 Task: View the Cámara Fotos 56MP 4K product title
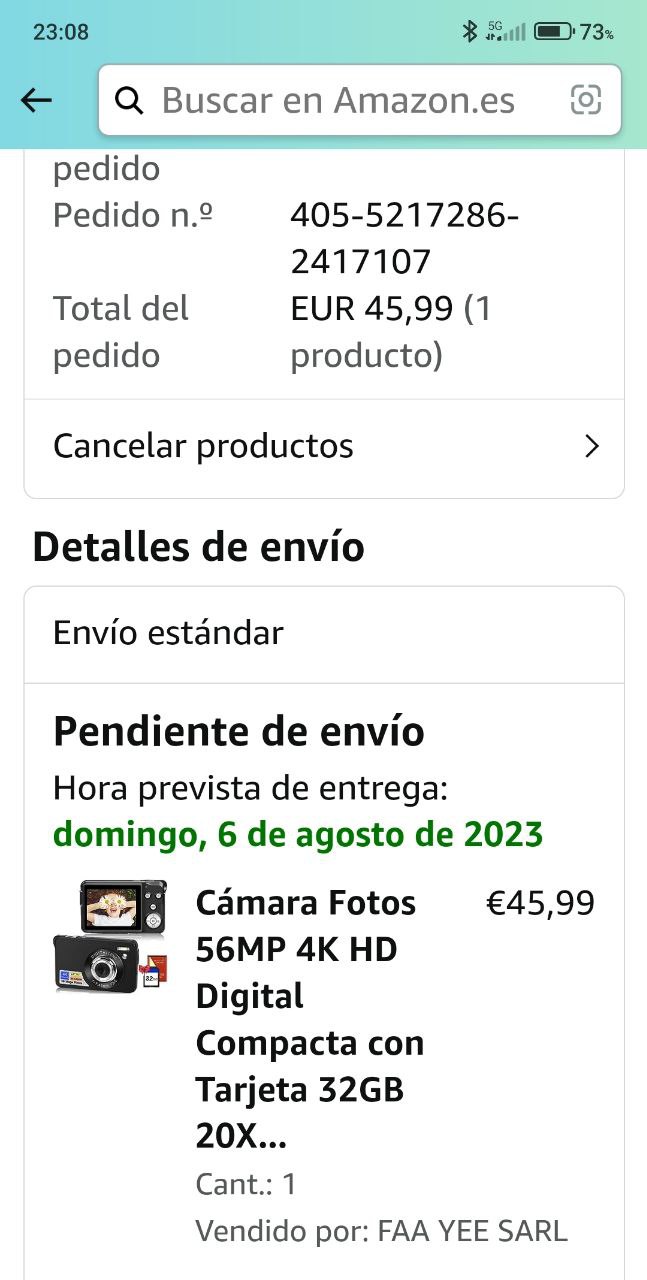(310, 1019)
